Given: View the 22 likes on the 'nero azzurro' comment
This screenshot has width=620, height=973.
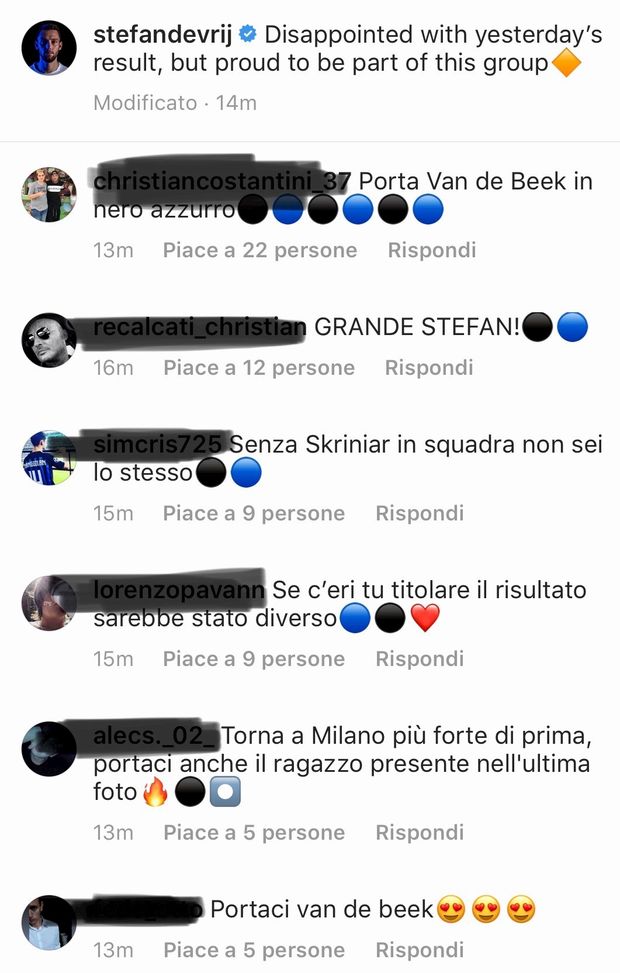Looking at the screenshot, I should (x=260, y=250).
